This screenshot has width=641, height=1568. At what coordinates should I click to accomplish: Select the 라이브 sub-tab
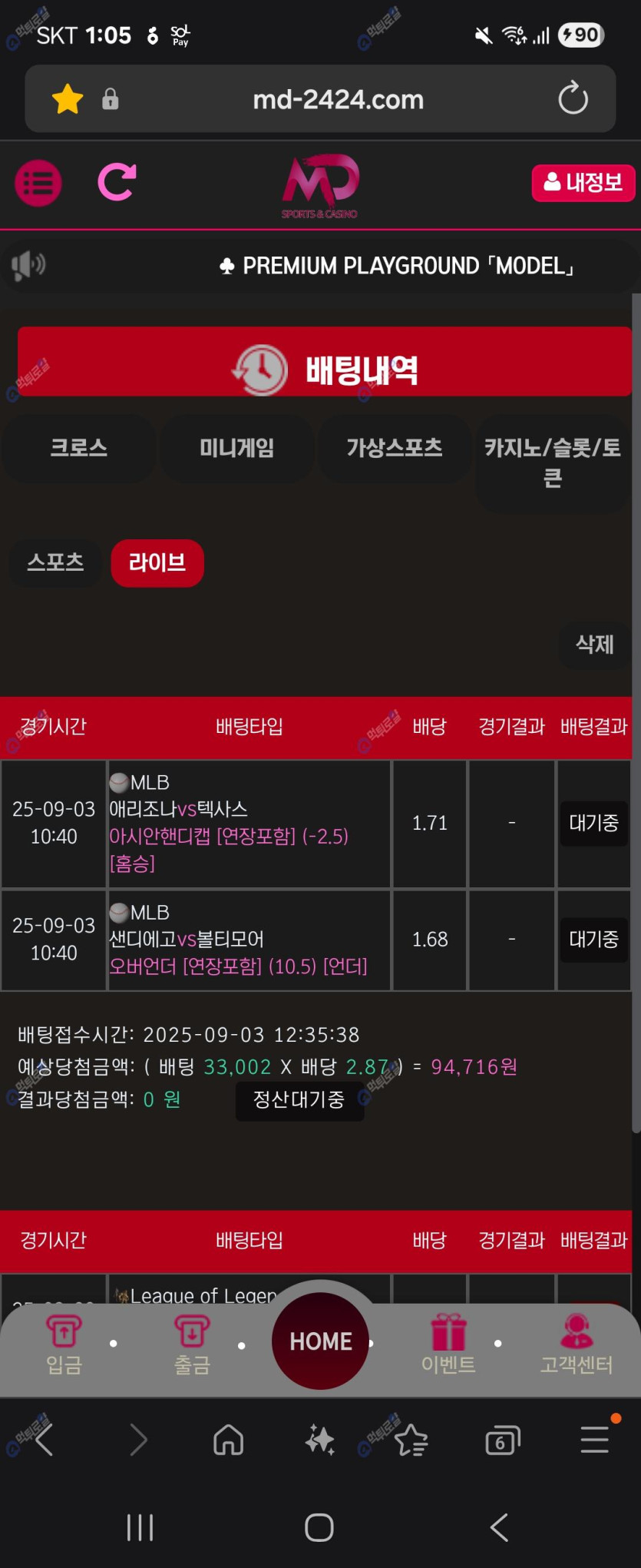(x=157, y=562)
